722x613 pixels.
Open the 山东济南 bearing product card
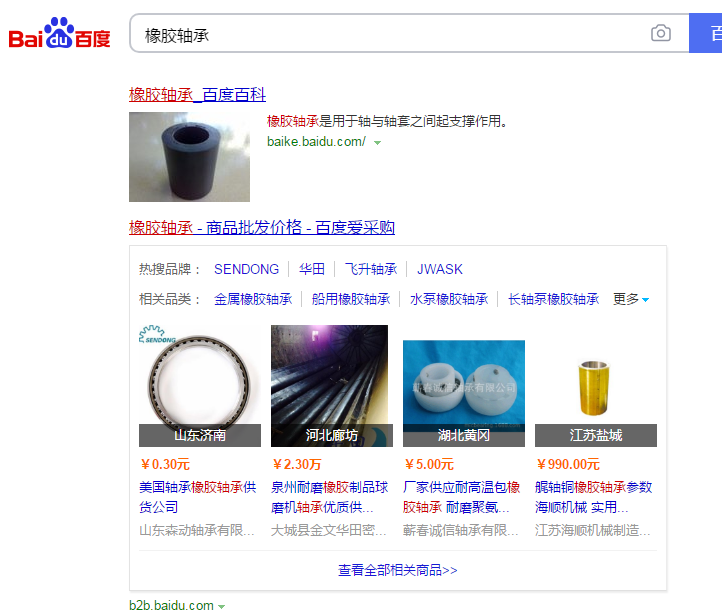click(x=200, y=385)
